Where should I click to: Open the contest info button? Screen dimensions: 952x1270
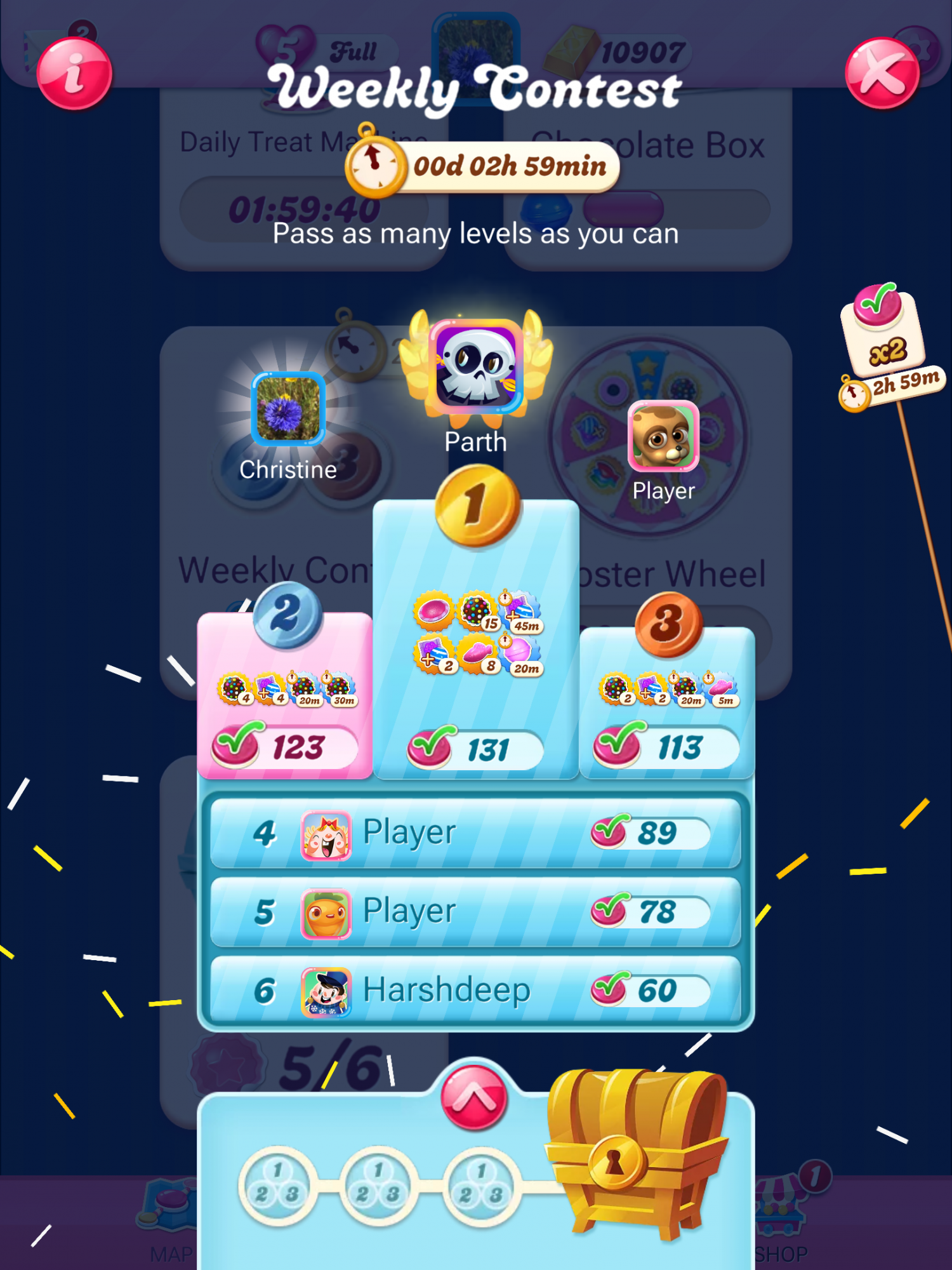[74, 73]
